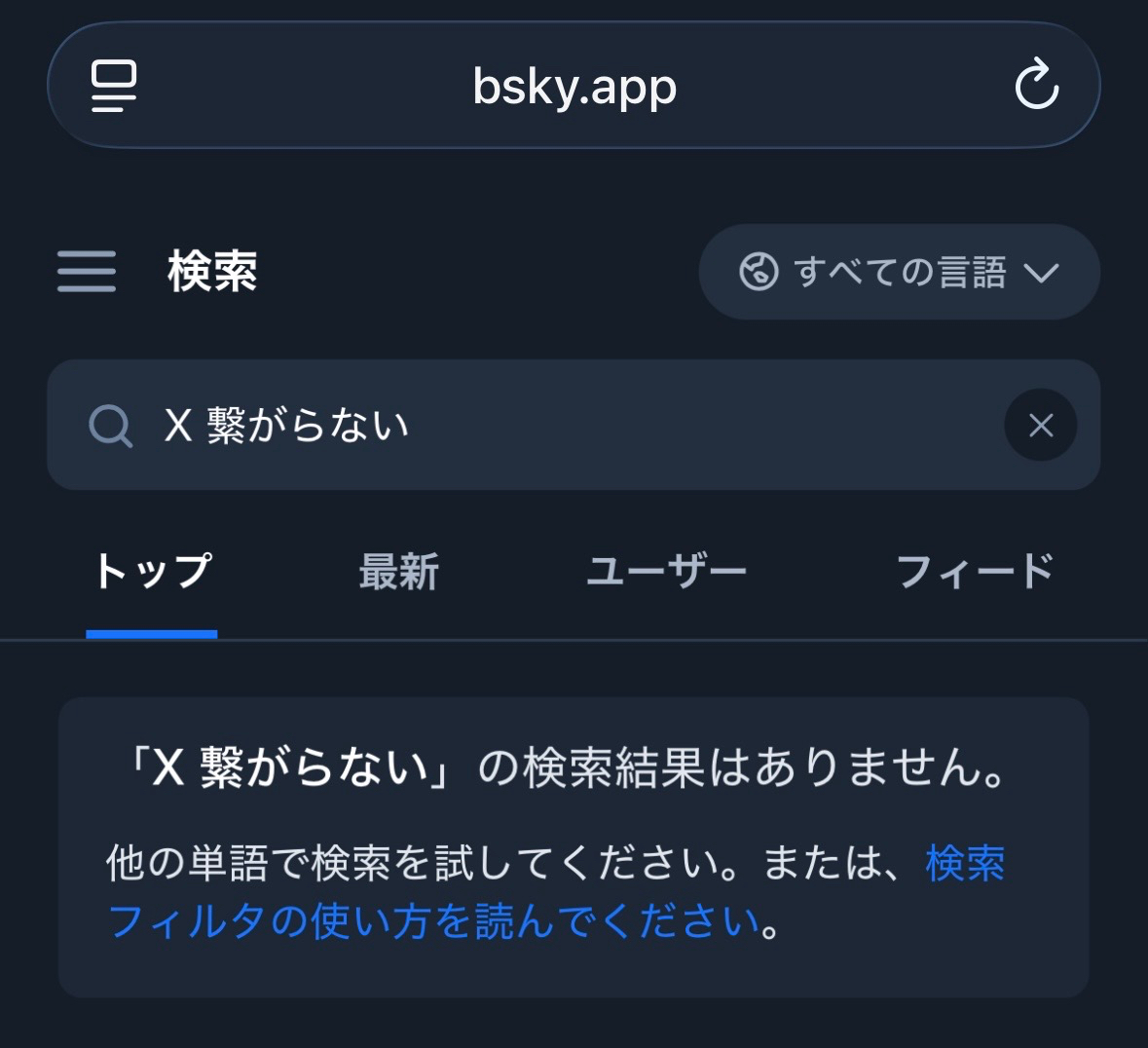Expand the すべての言語 language dropdown
Image resolution: width=1148 pixels, height=1048 pixels.
[x=899, y=272]
